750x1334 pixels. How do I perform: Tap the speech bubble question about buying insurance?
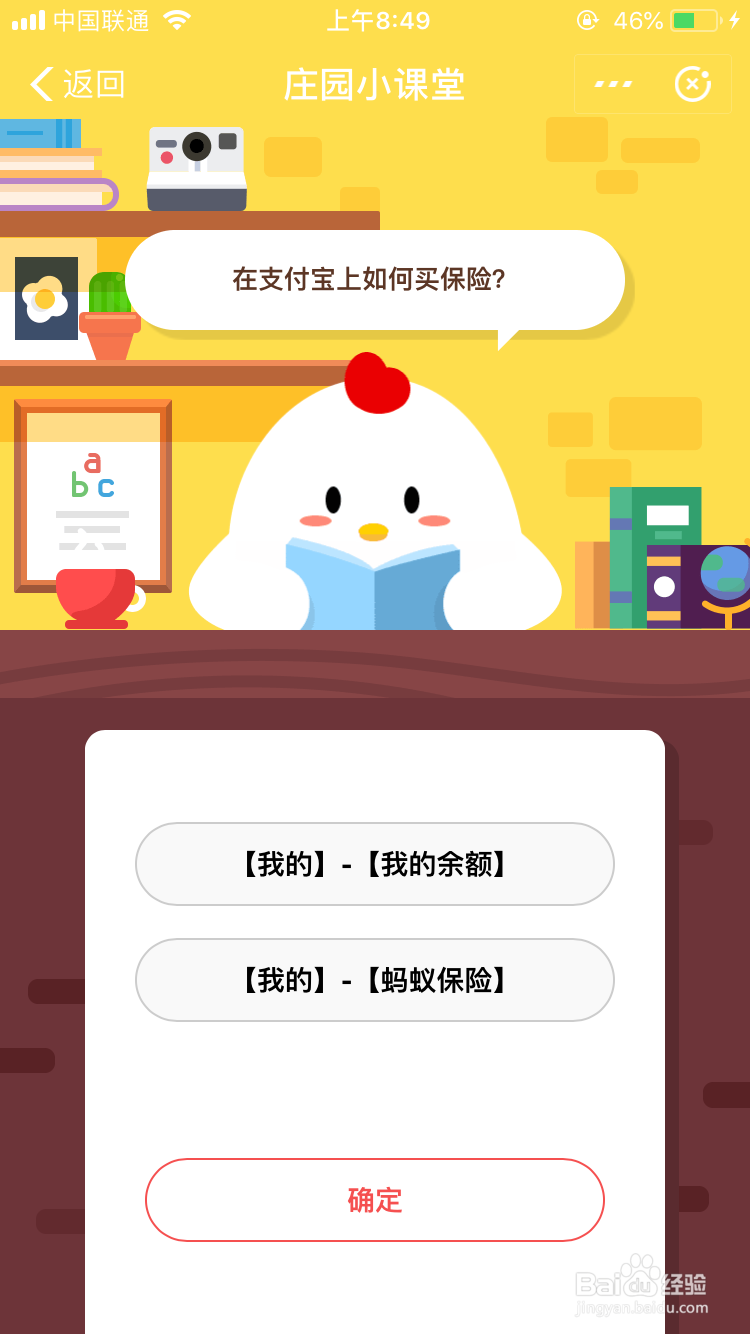pos(375,281)
